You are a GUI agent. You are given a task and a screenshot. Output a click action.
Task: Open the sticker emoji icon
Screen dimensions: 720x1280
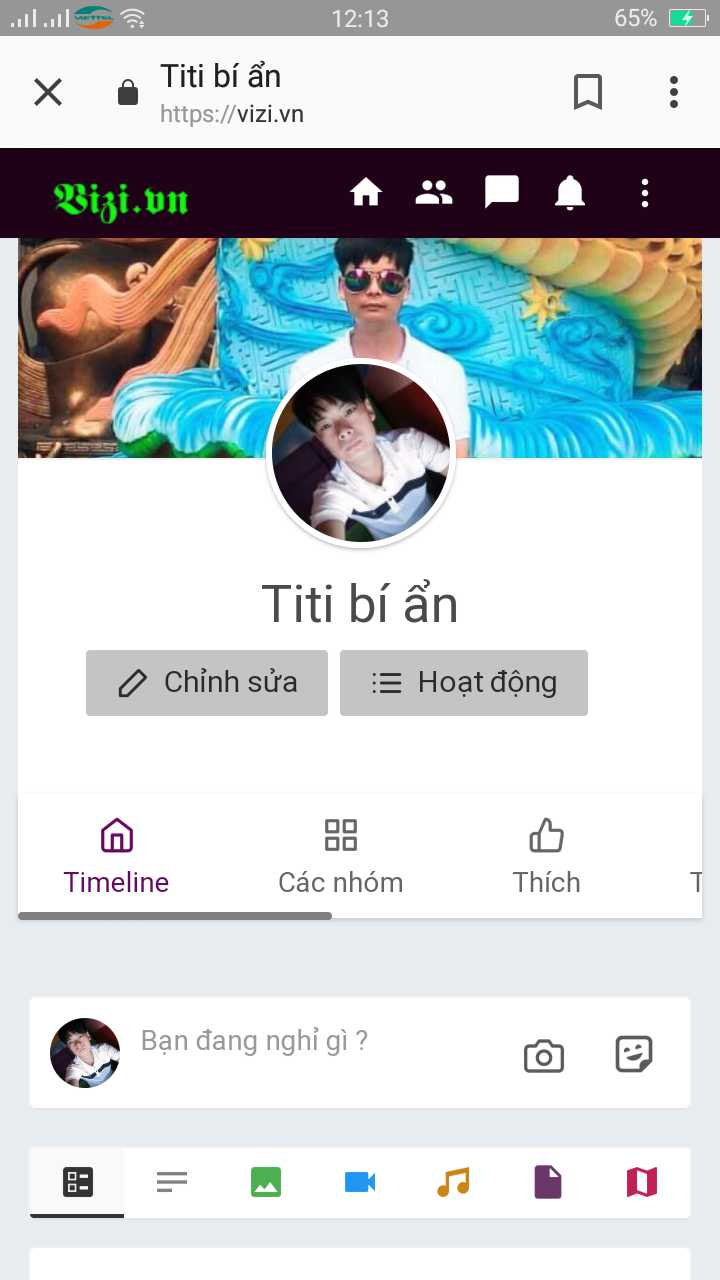[x=634, y=1054]
